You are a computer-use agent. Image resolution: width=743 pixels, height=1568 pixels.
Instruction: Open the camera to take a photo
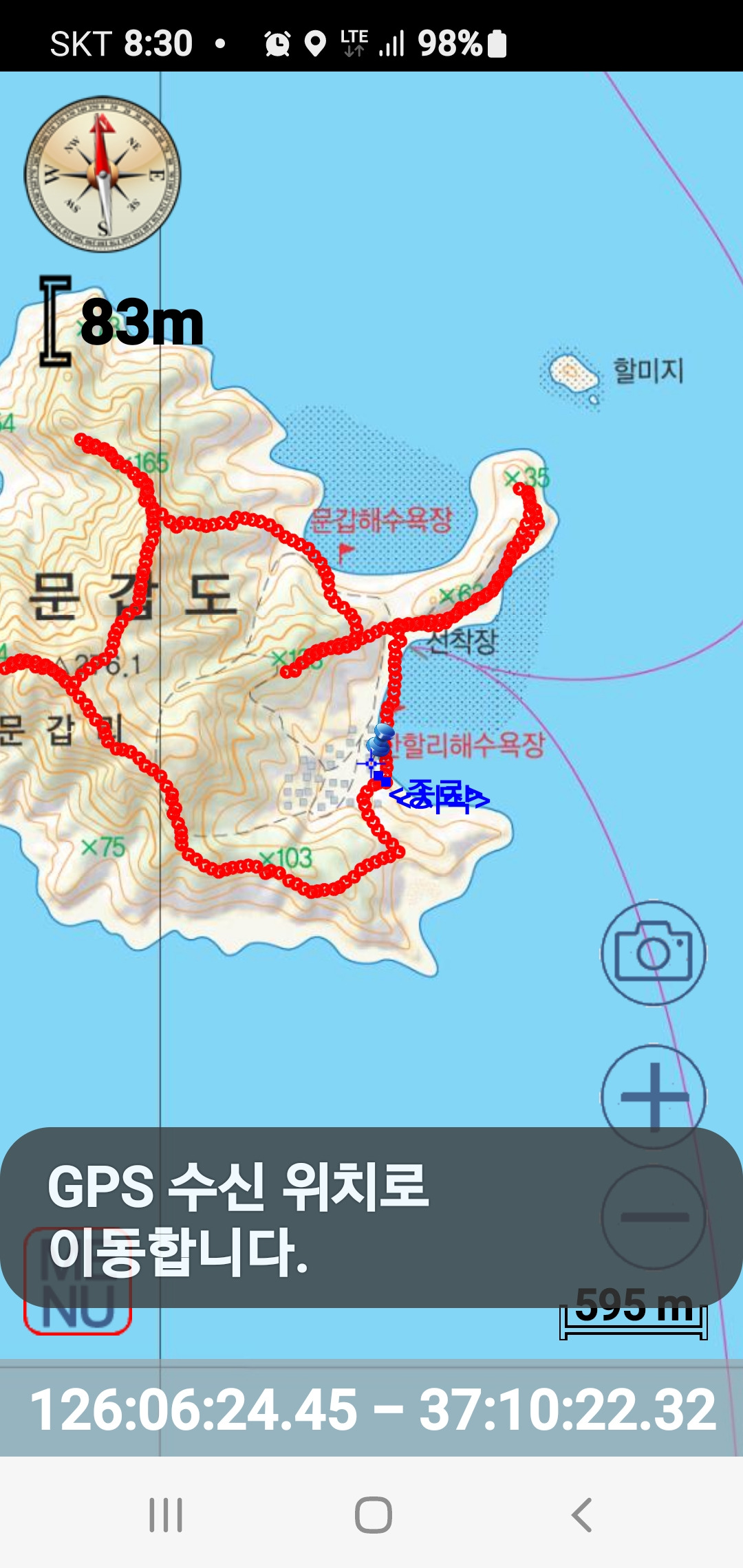654,952
